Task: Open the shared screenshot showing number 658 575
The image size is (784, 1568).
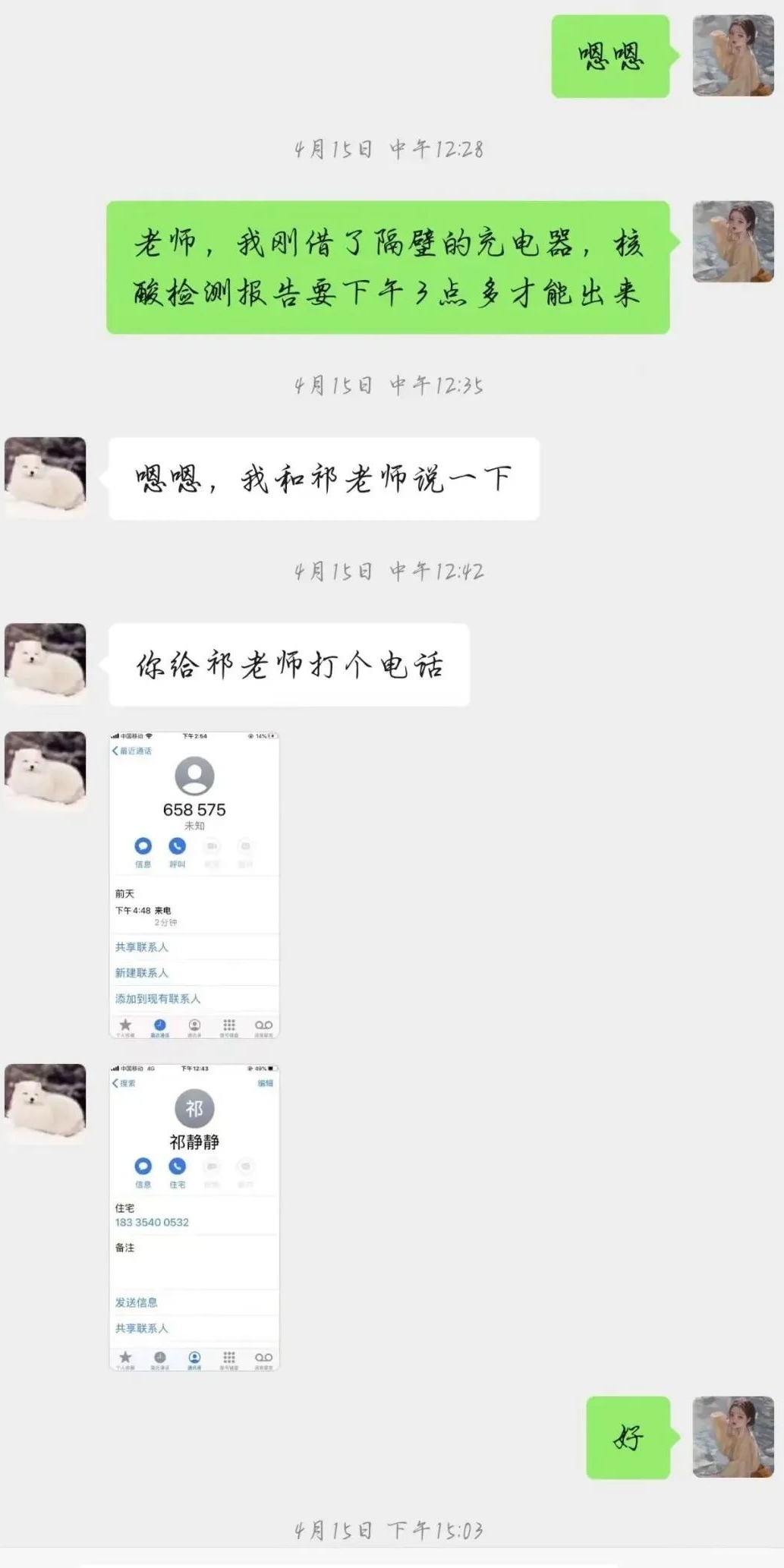Action: pyautogui.click(x=194, y=885)
